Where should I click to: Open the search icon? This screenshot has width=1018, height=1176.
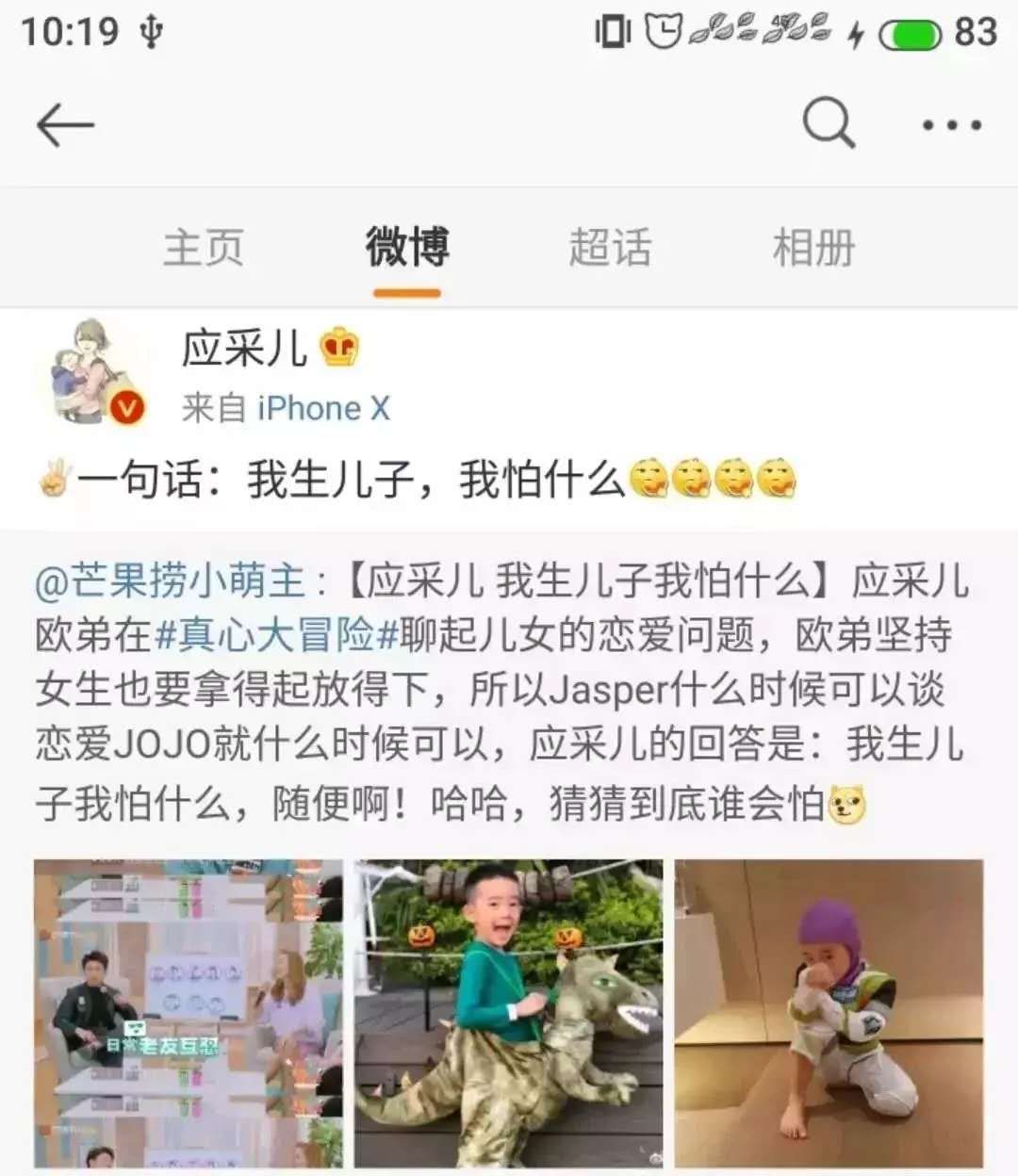click(829, 123)
